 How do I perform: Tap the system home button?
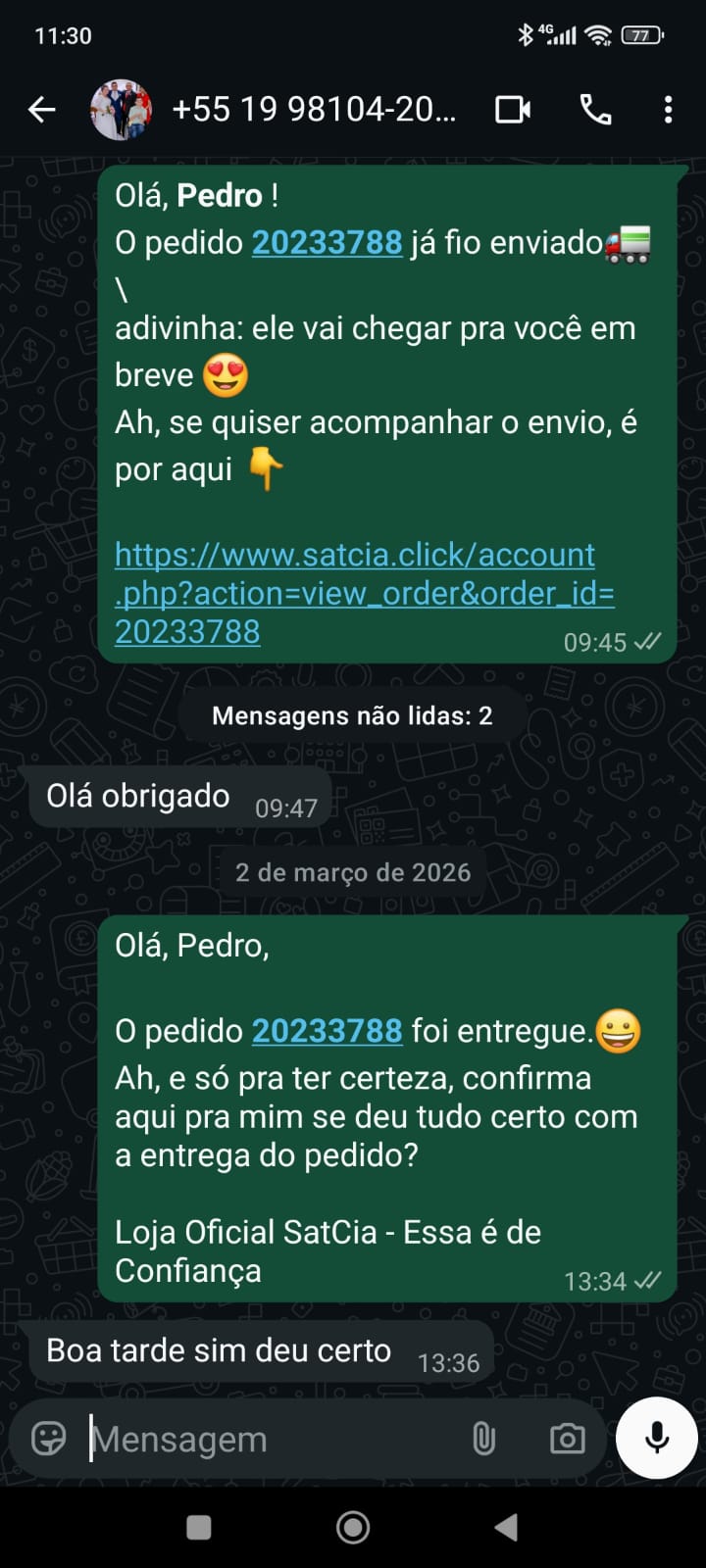click(353, 1527)
